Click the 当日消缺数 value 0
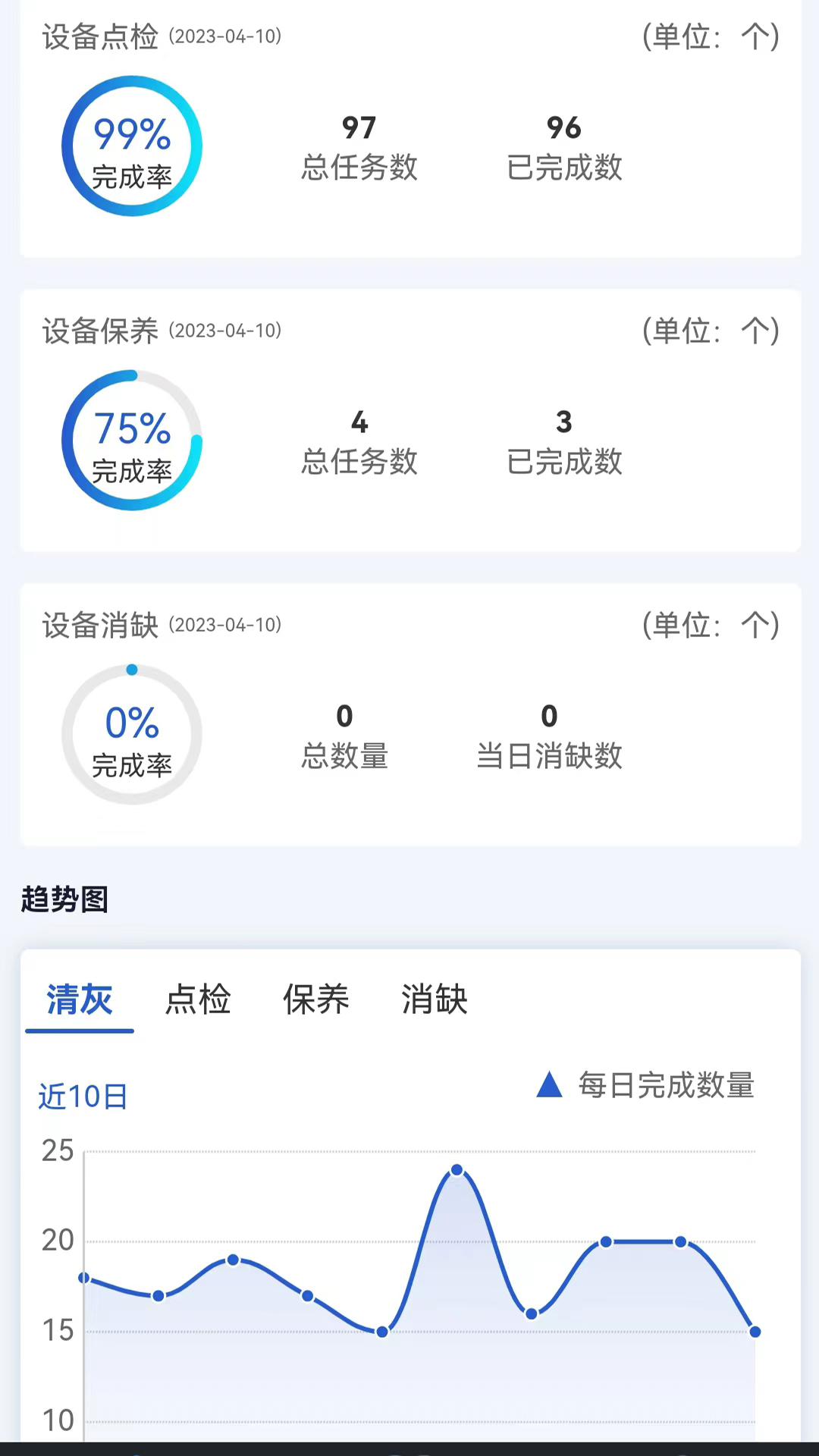This screenshot has height=1456, width=819. tap(548, 716)
